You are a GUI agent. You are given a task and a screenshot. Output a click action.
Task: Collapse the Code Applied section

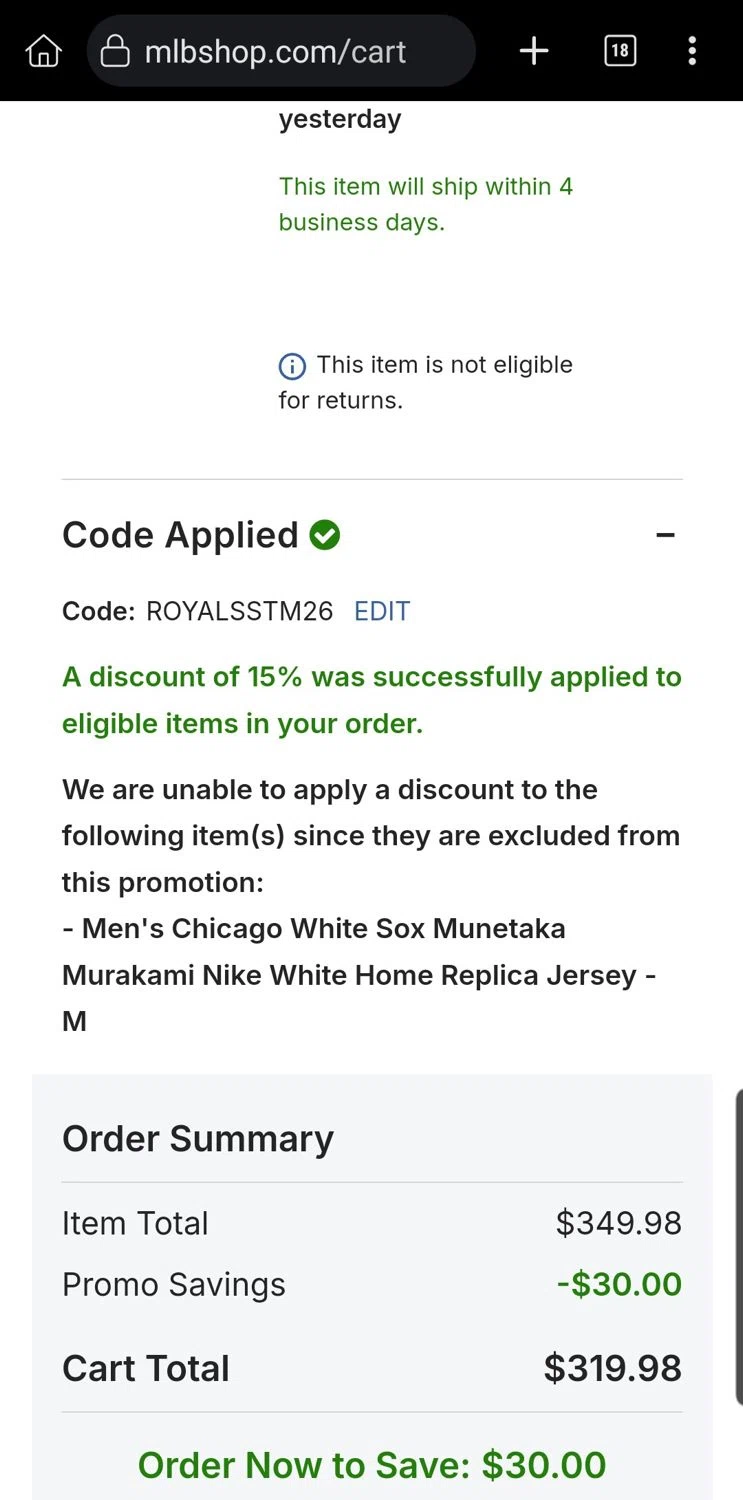(x=665, y=536)
